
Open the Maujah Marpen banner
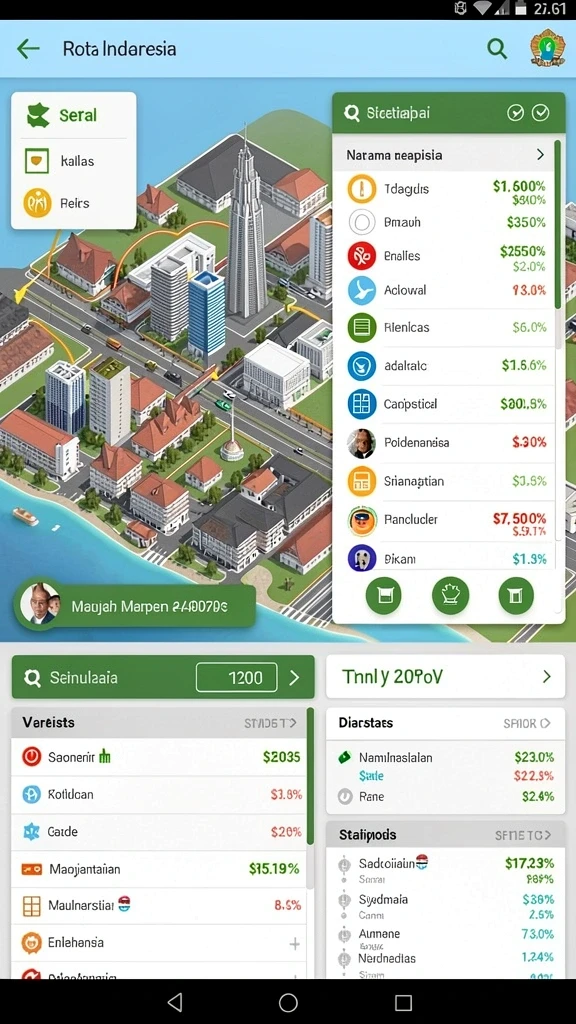pyautogui.click(x=135, y=607)
